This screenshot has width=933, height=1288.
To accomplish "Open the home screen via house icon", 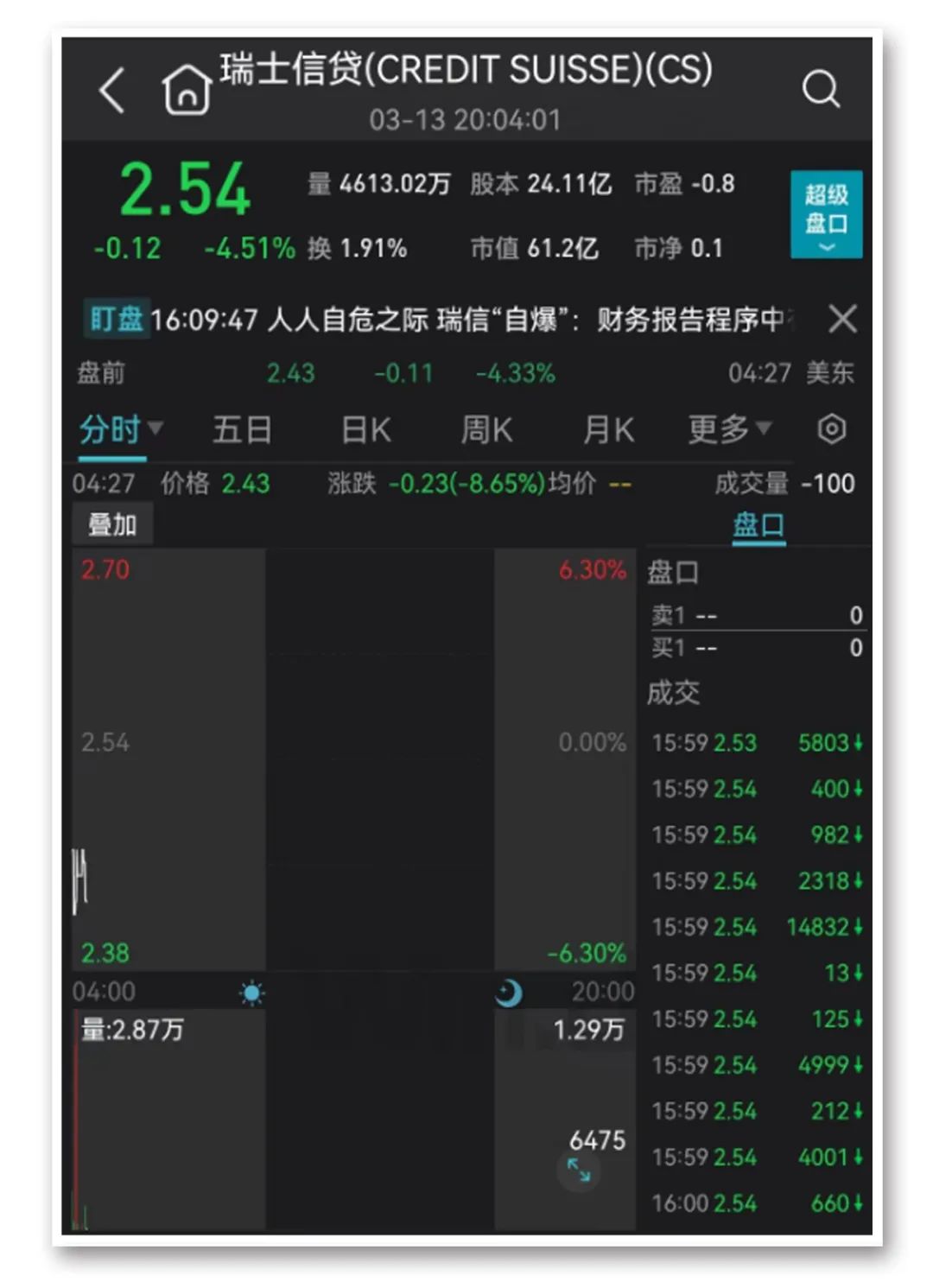I will tap(186, 89).
